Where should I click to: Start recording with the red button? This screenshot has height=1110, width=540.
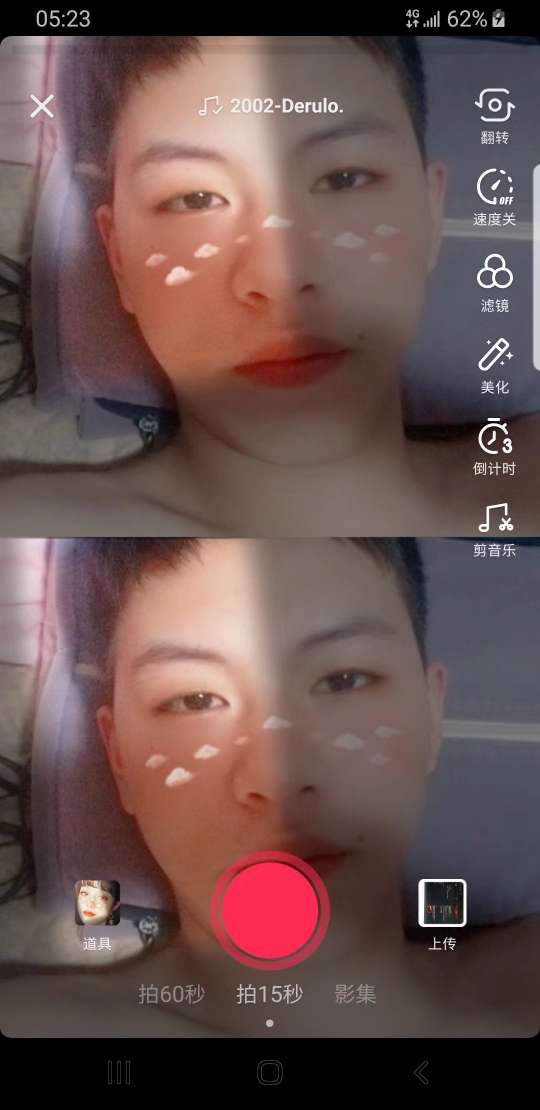coord(270,910)
